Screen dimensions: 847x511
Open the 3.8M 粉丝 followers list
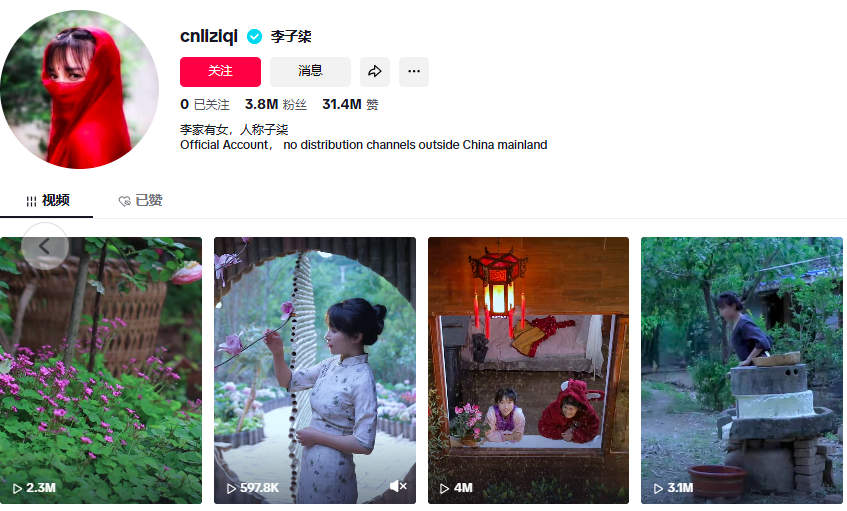[x=275, y=104]
